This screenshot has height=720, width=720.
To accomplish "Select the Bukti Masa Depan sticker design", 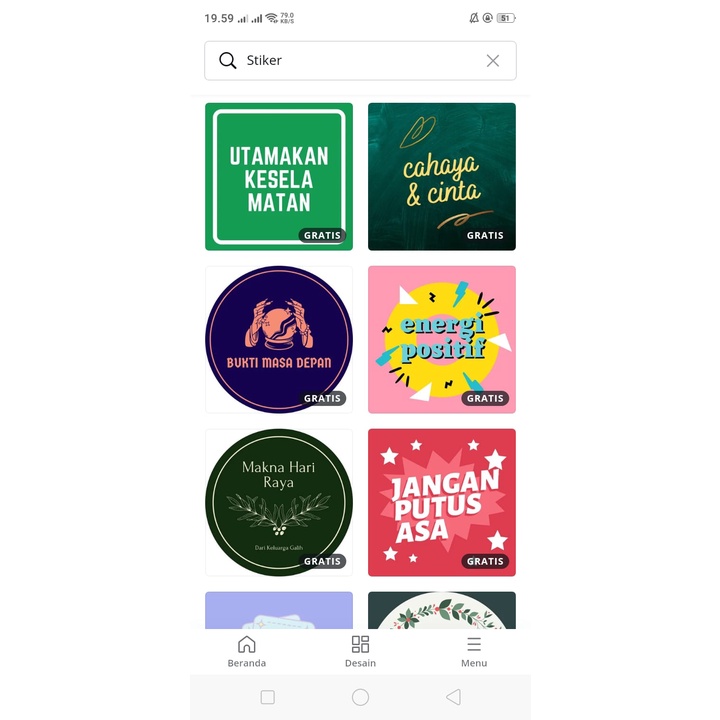I will (x=279, y=339).
